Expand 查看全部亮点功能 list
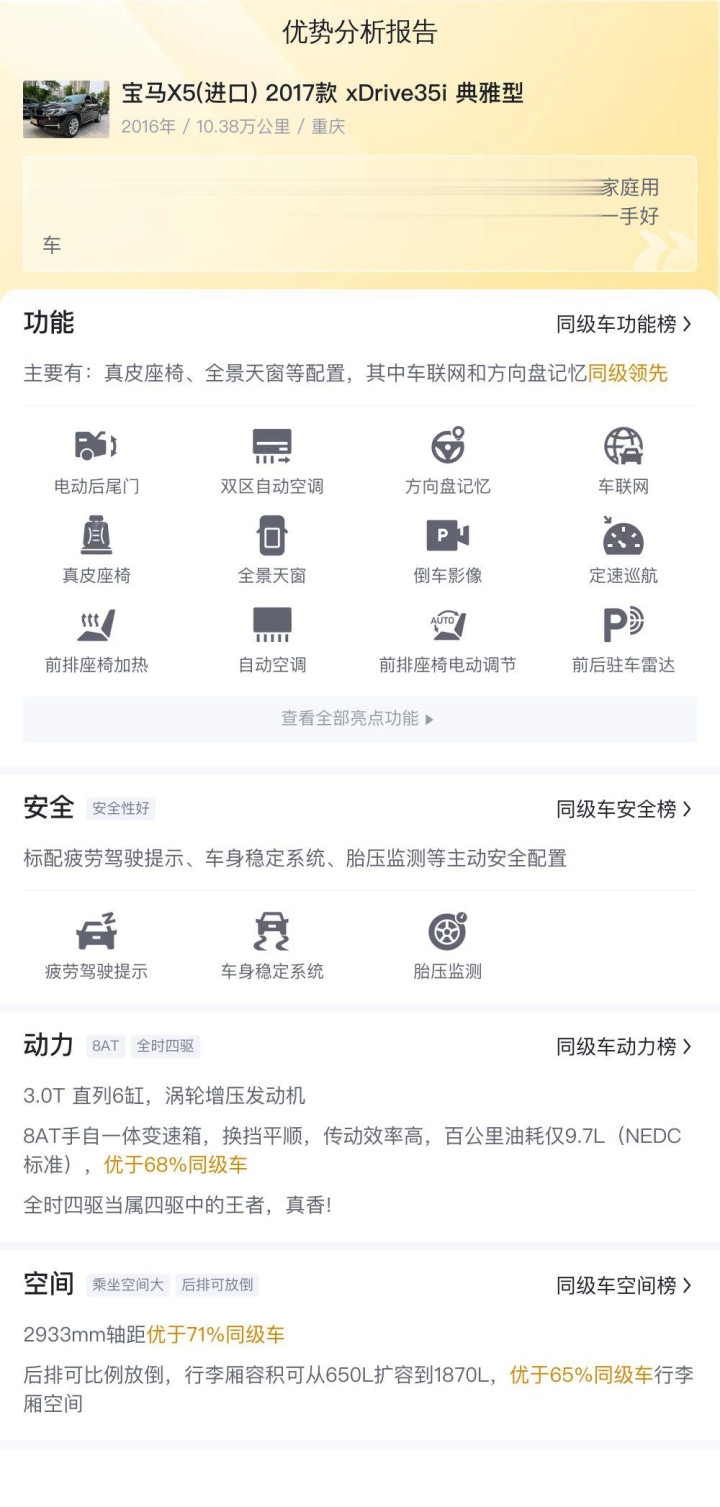The width and height of the screenshot is (720, 1507). (359, 719)
